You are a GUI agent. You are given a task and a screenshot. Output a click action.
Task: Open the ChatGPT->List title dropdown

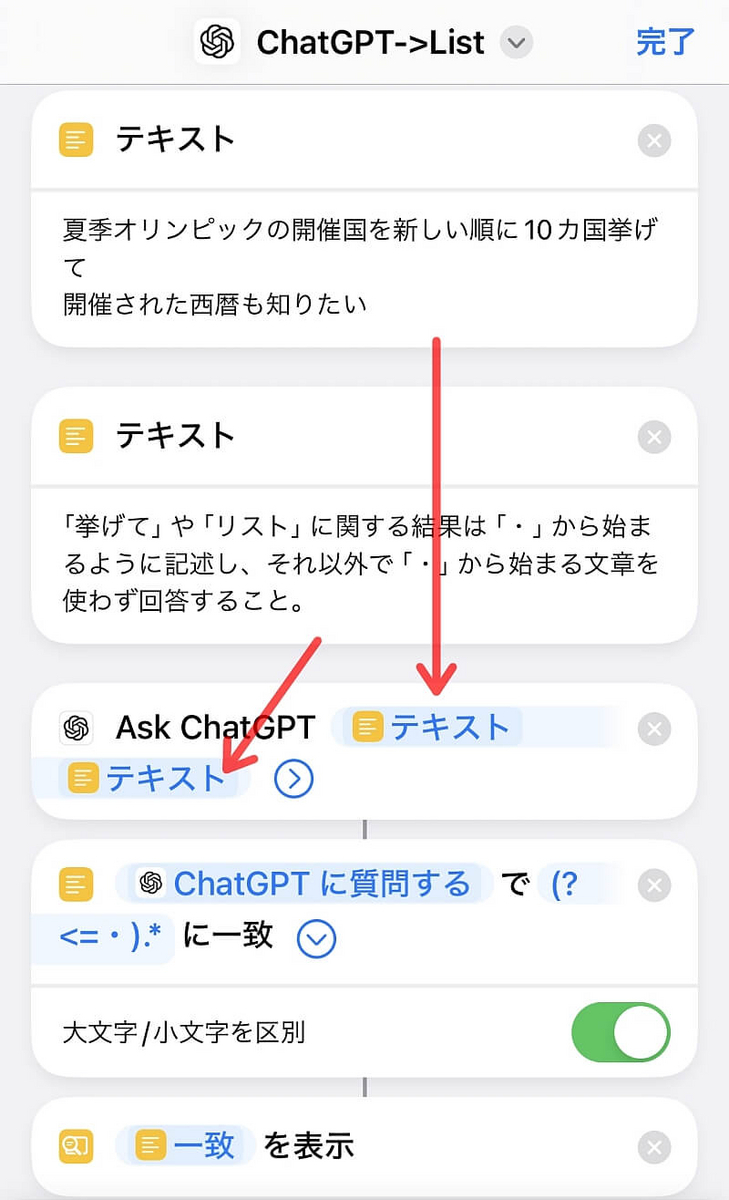tap(516, 44)
